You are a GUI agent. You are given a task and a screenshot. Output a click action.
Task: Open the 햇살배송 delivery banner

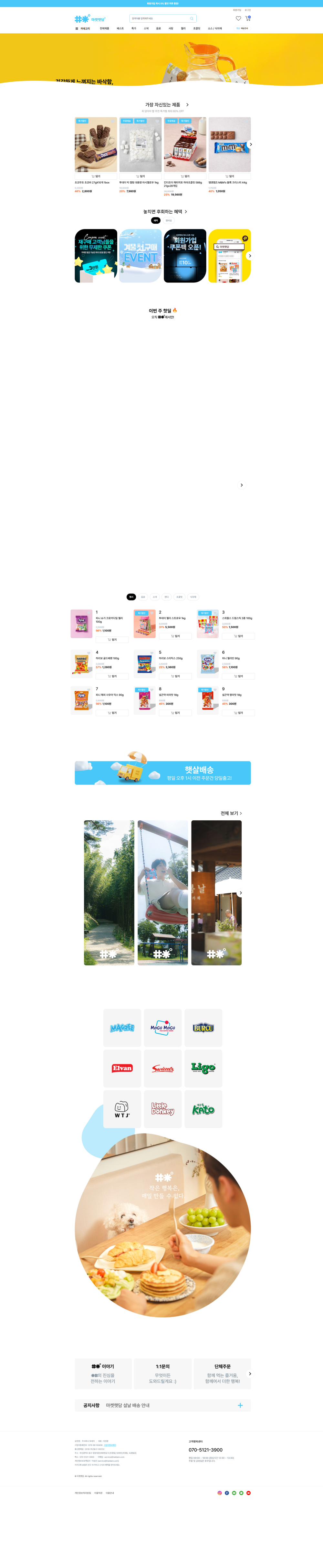coord(162,772)
